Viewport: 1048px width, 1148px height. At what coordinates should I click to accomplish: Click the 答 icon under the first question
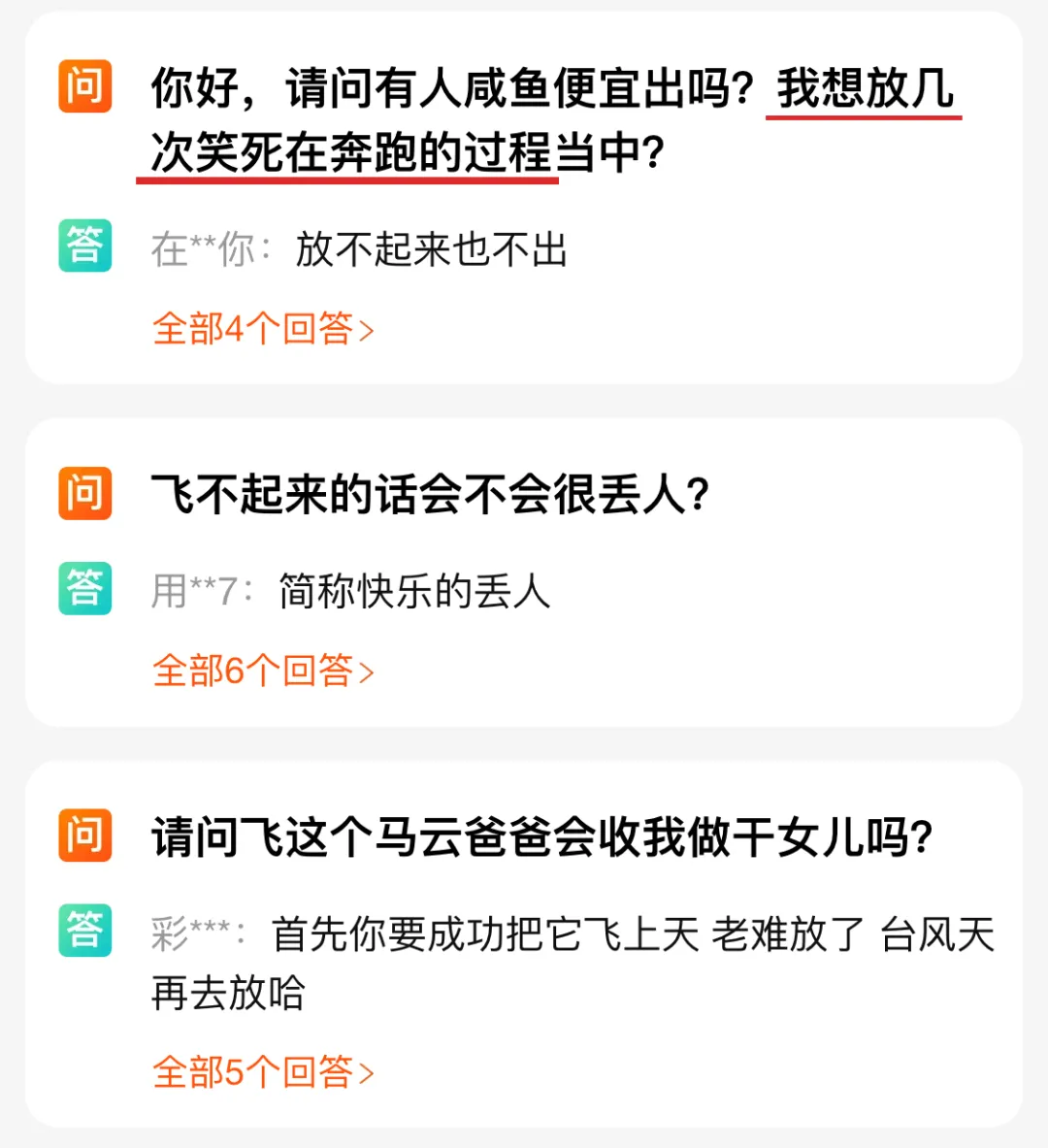[84, 247]
